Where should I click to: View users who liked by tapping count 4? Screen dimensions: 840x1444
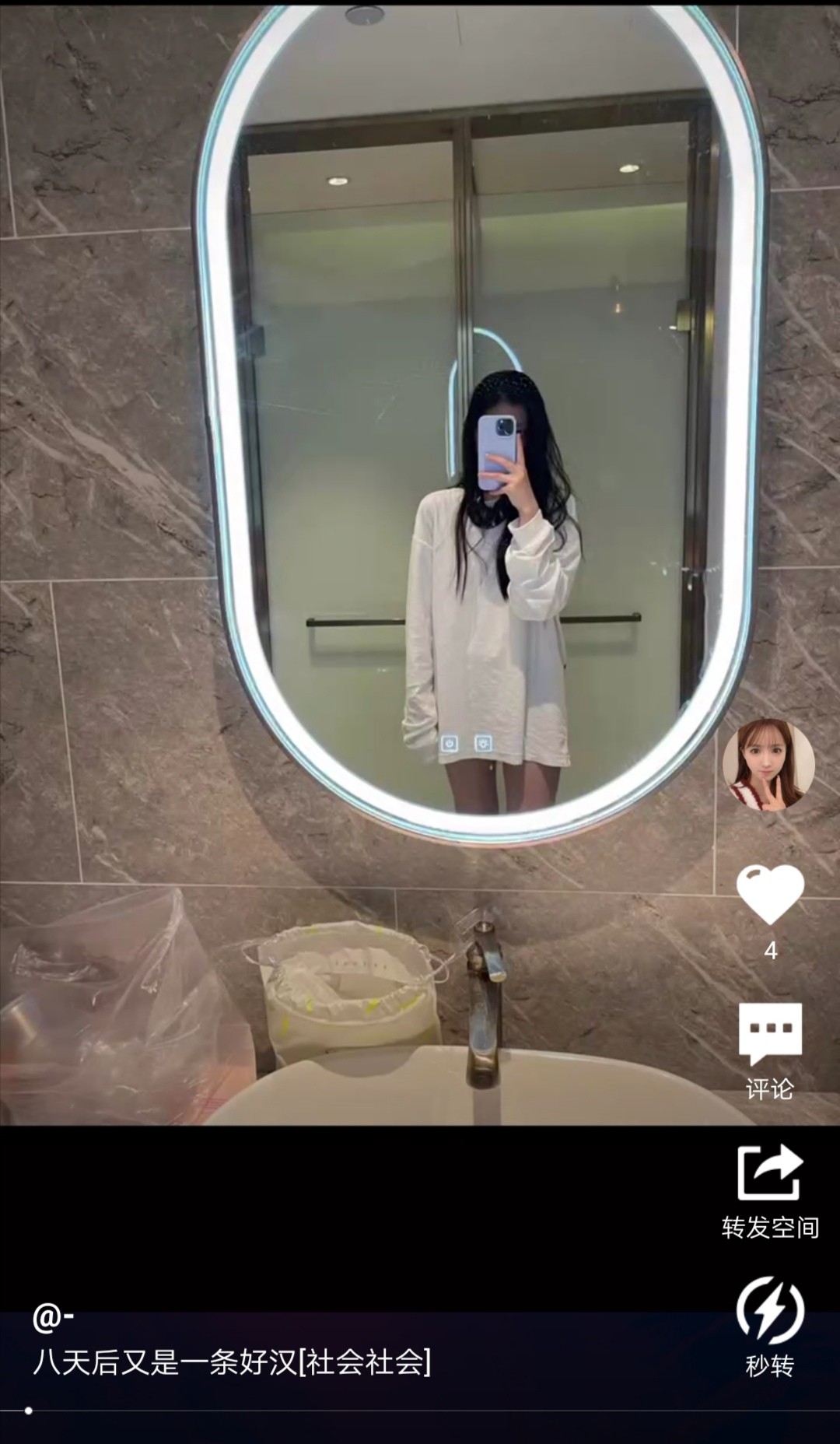coord(770,951)
